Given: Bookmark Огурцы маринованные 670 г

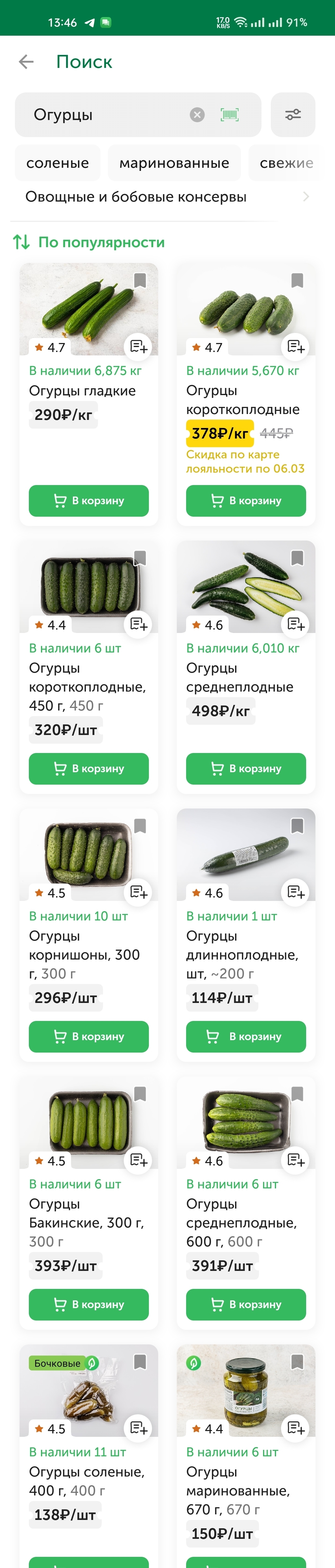Looking at the screenshot, I should [297, 1361].
